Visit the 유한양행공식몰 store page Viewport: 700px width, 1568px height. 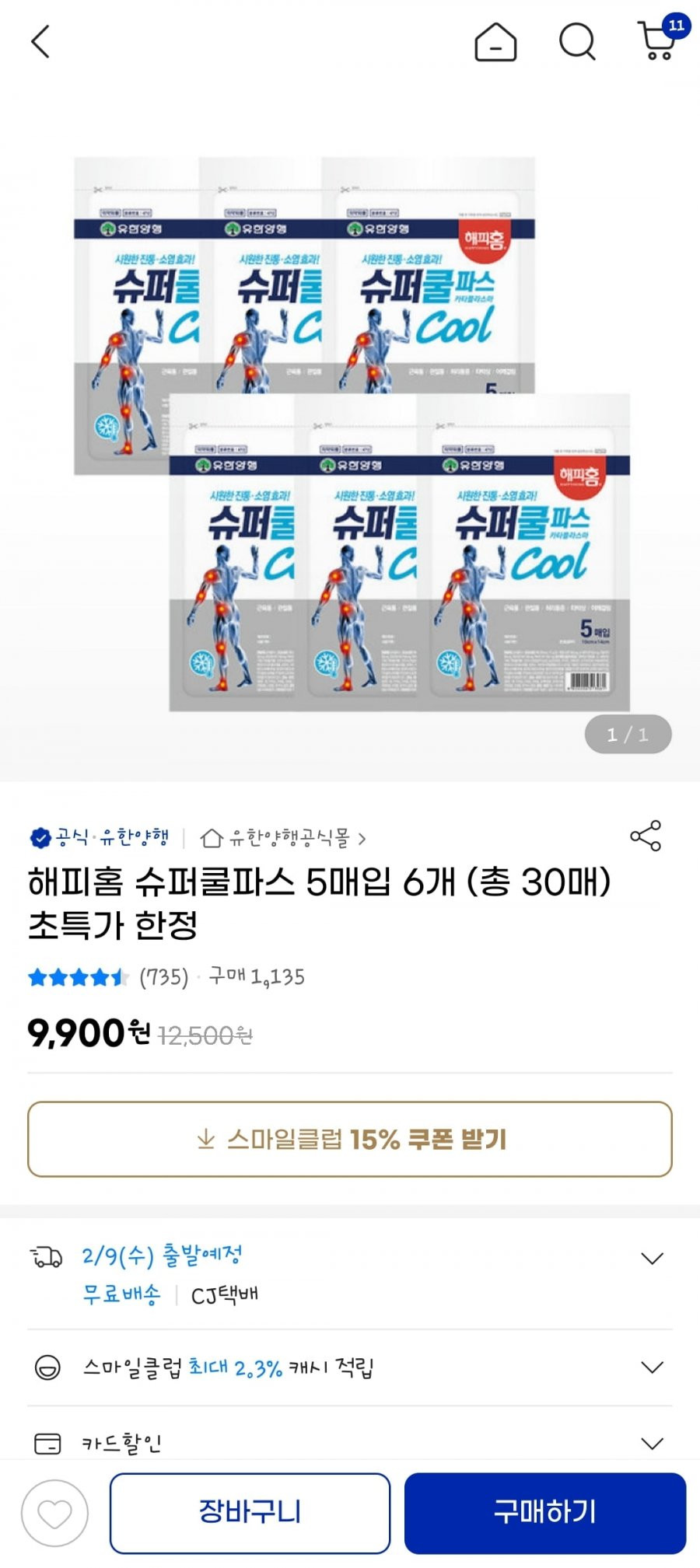tap(282, 837)
